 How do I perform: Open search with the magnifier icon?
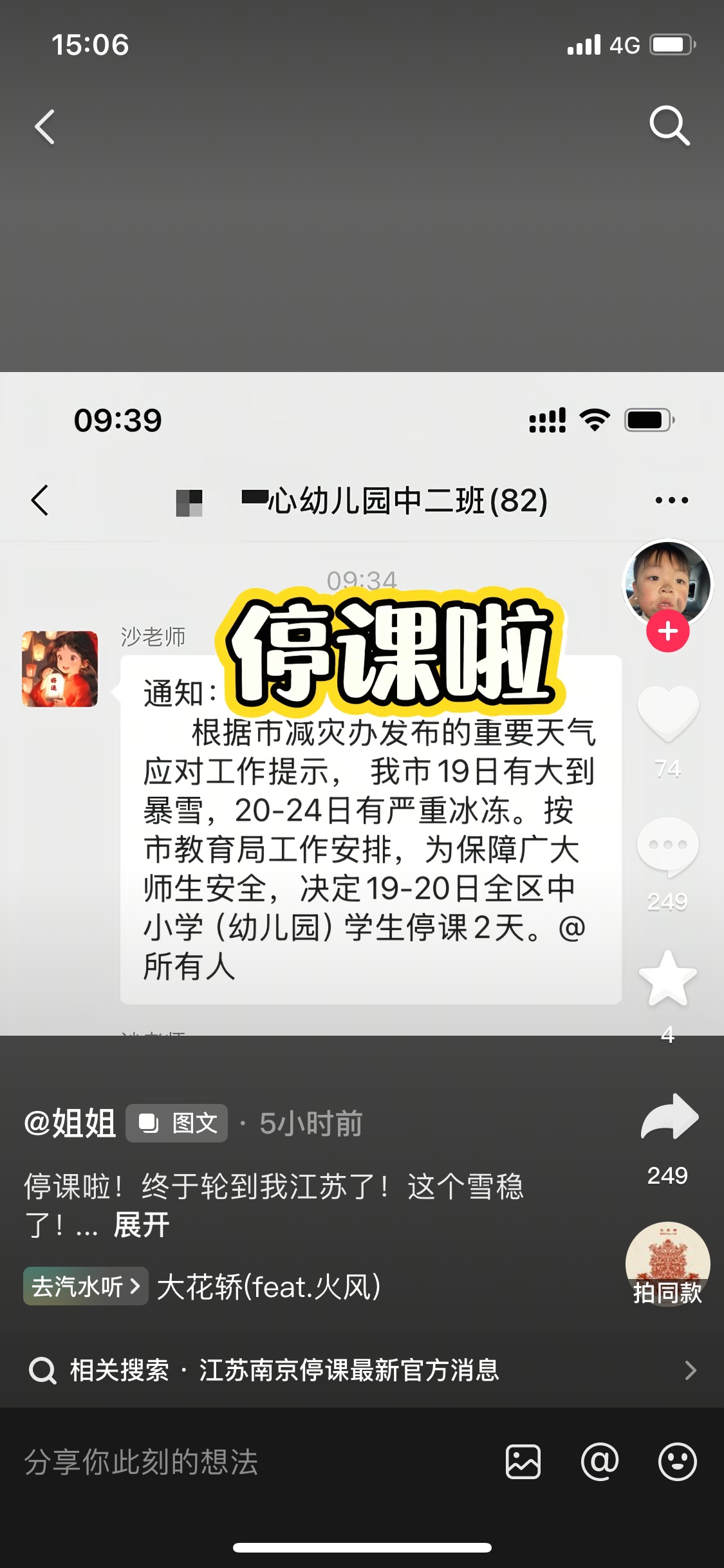pos(669,126)
